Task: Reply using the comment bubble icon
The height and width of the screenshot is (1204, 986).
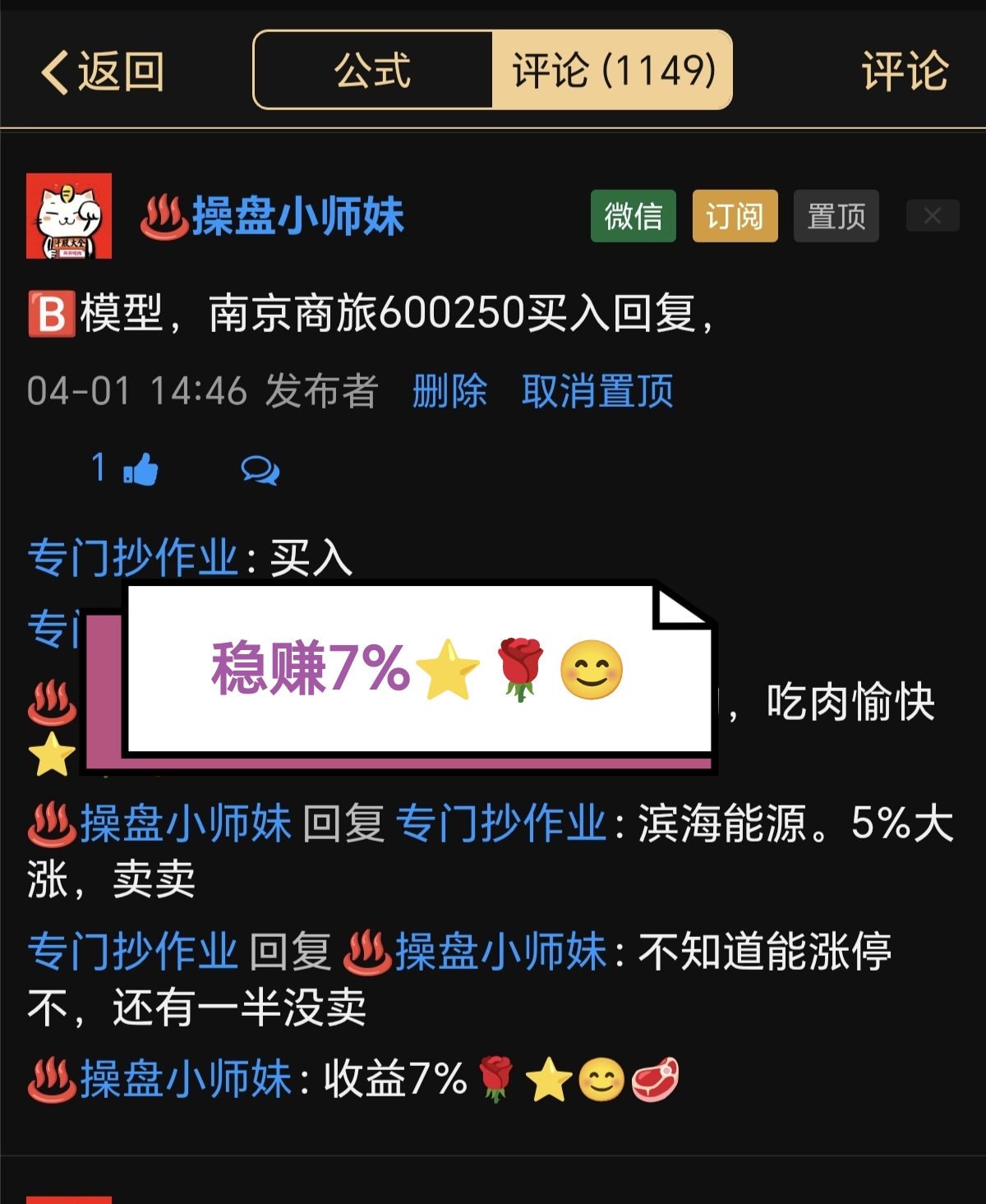Action: (260, 471)
